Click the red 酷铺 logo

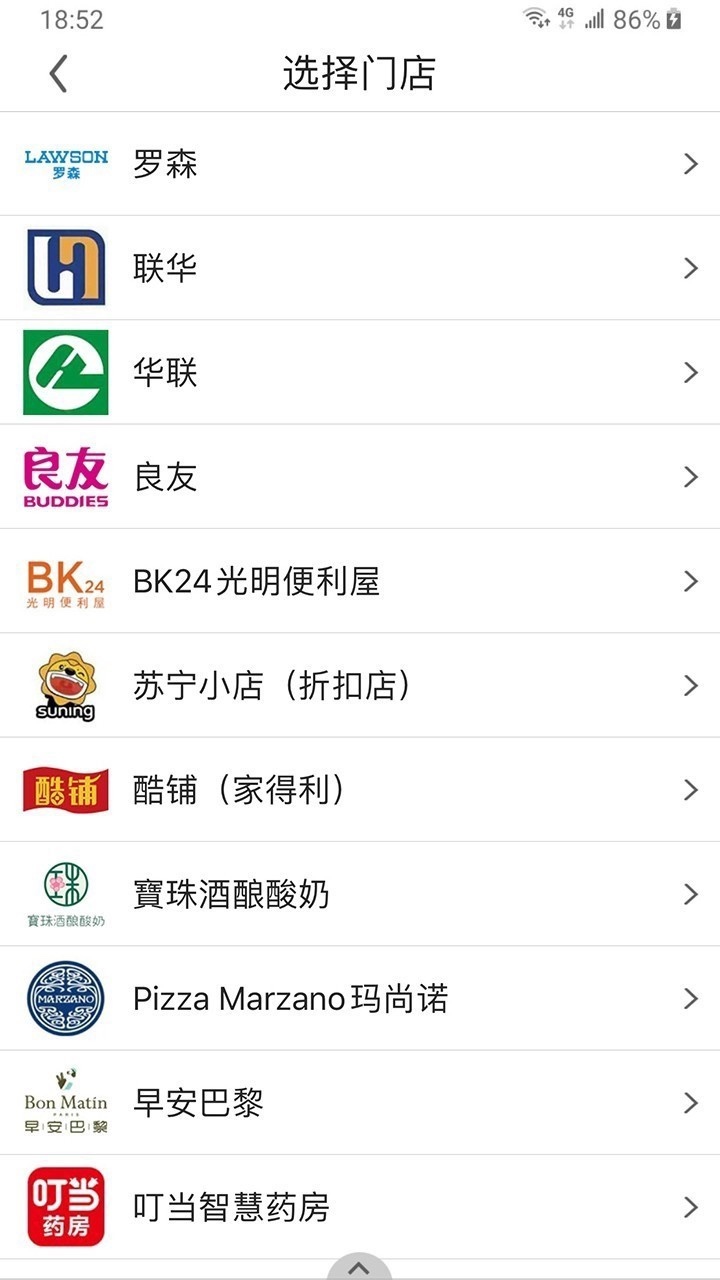64,789
